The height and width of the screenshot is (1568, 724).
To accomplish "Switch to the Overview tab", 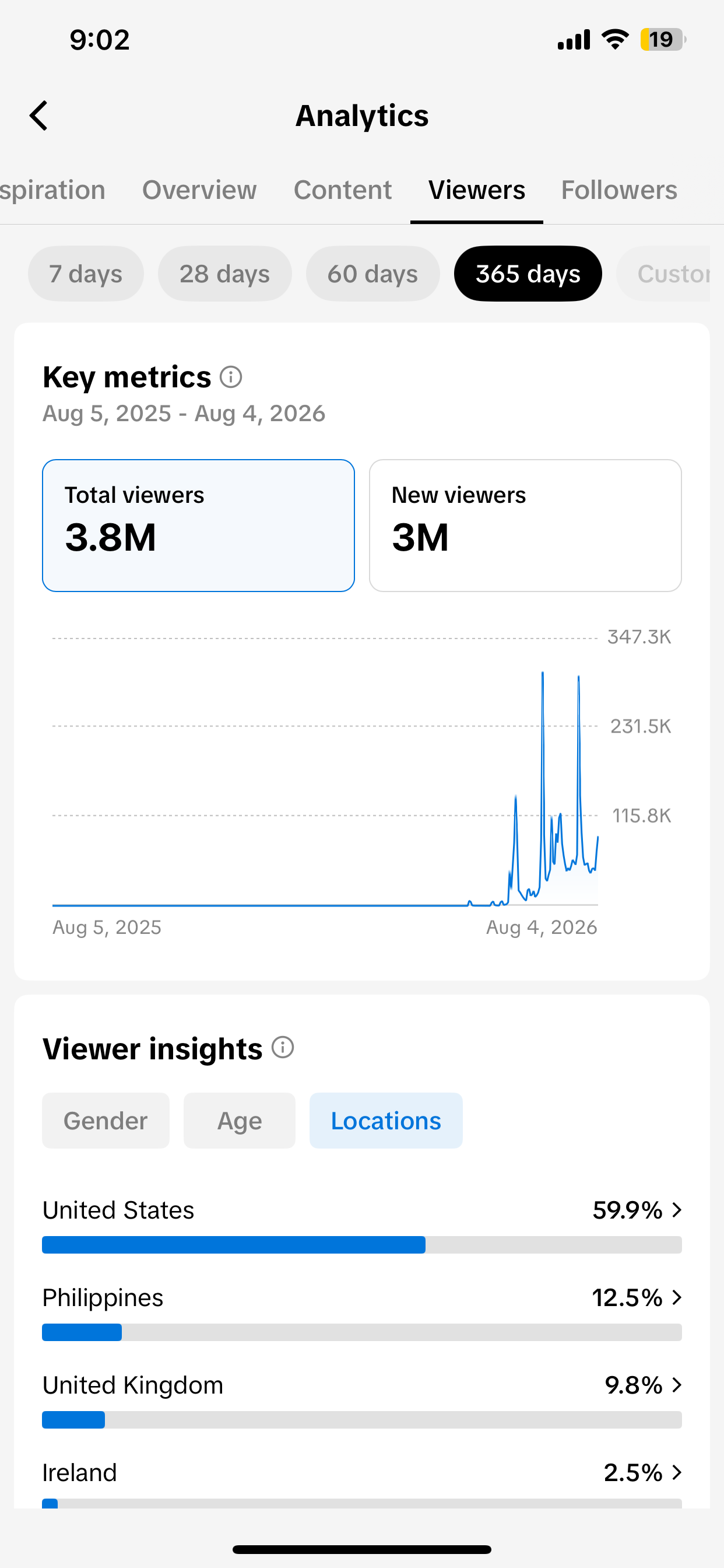I will tap(199, 190).
